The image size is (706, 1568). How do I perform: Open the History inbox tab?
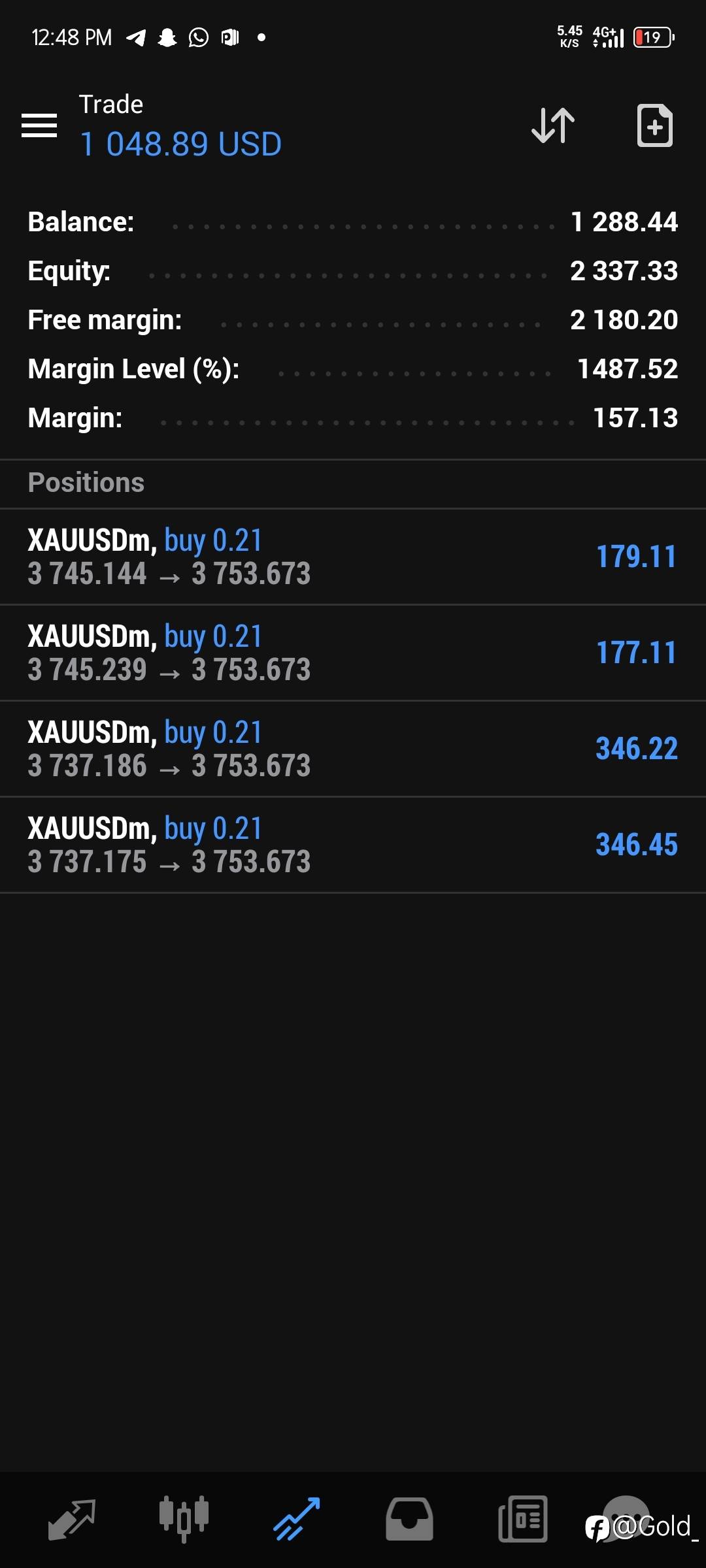pos(409,1520)
